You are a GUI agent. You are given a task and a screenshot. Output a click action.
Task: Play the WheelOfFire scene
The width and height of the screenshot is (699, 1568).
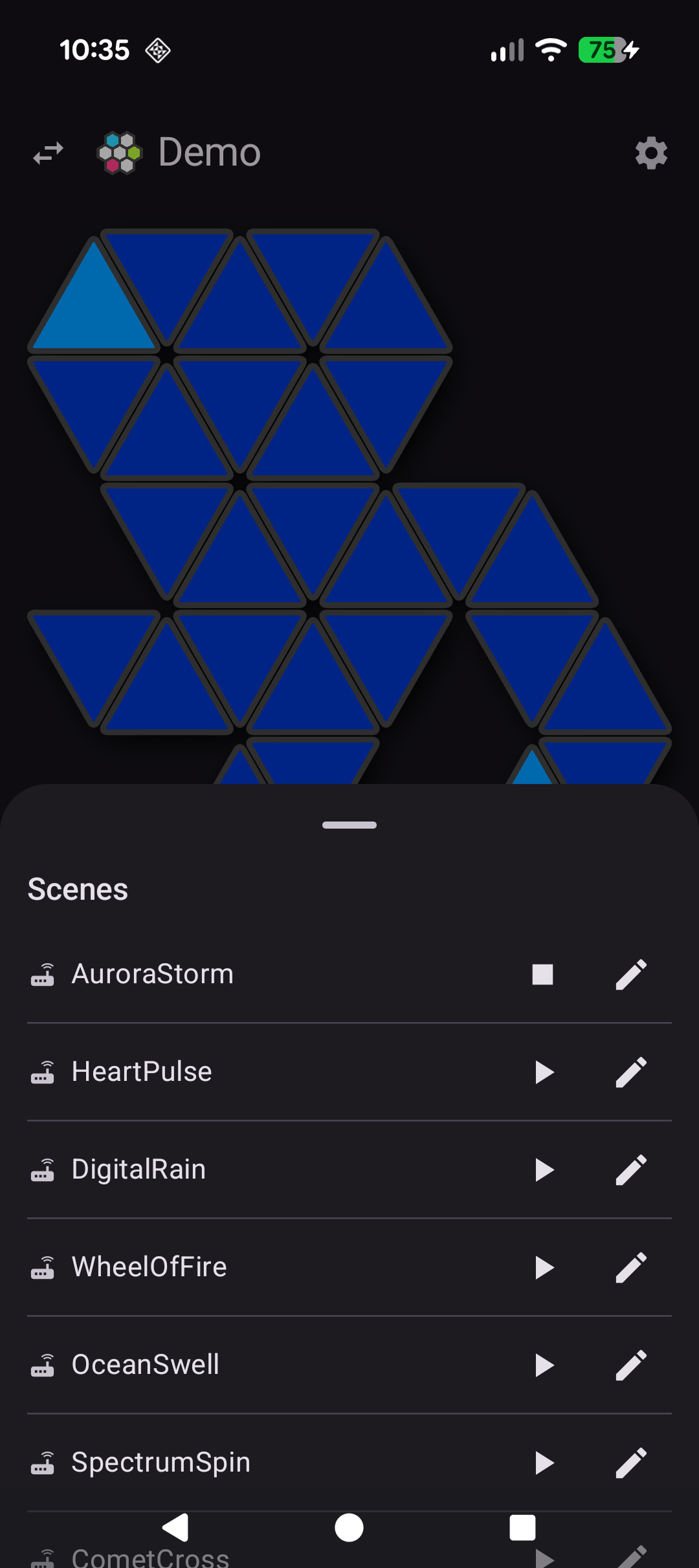coord(544,1267)
